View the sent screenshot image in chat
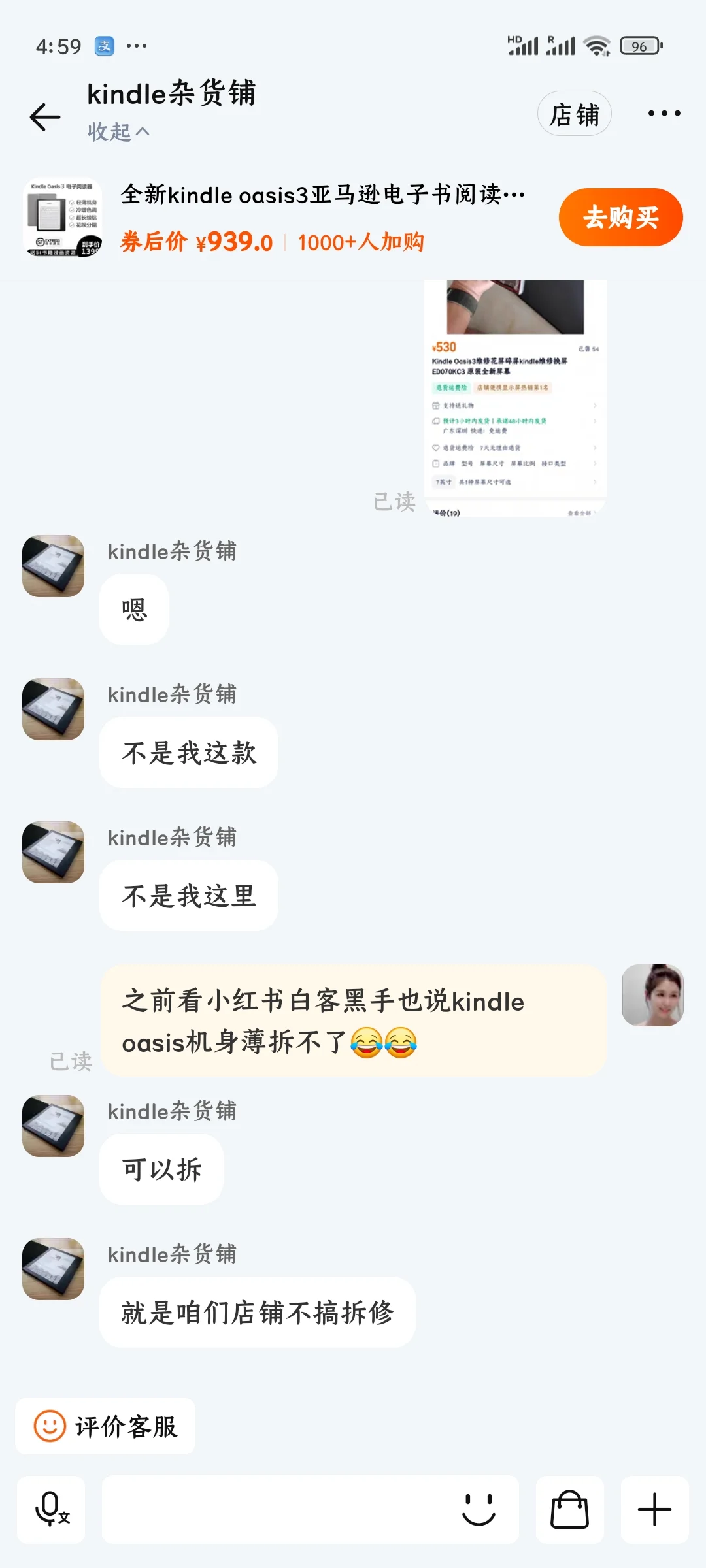Screen dimensions: 706x1568 [x=515, y=399]
